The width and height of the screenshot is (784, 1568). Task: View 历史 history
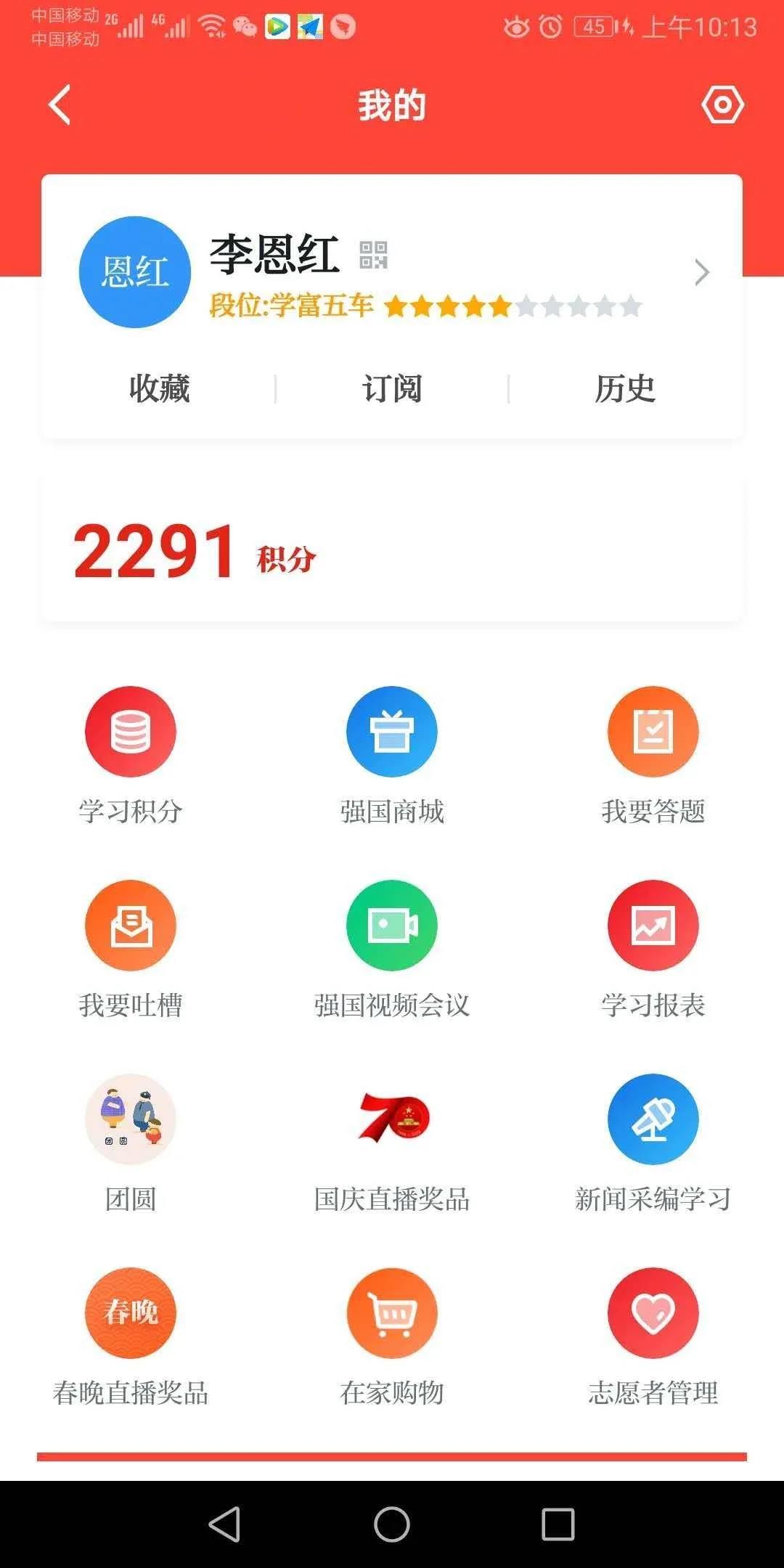point(624,388)
